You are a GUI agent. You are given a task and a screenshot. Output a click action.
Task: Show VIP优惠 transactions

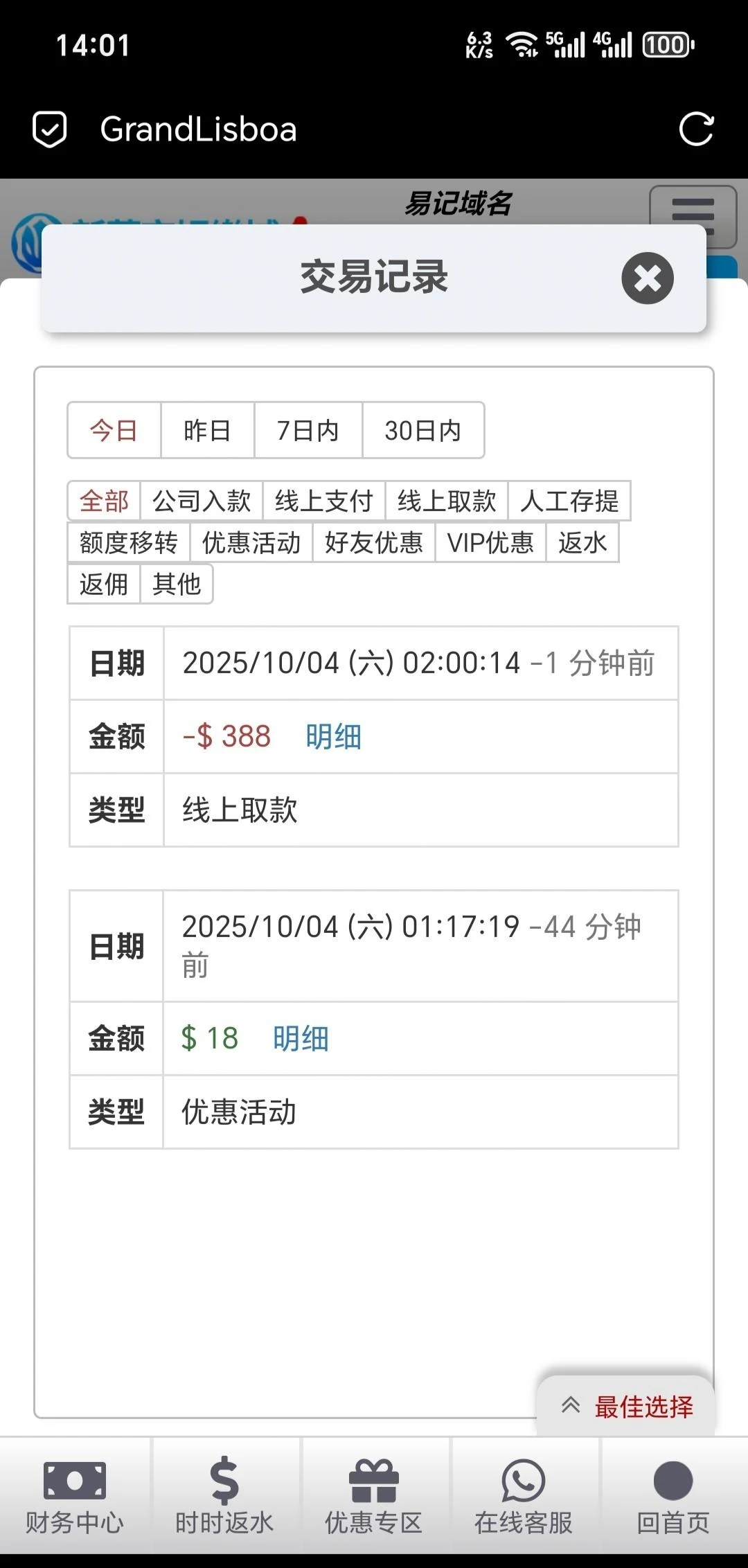(x=490, y=543)
